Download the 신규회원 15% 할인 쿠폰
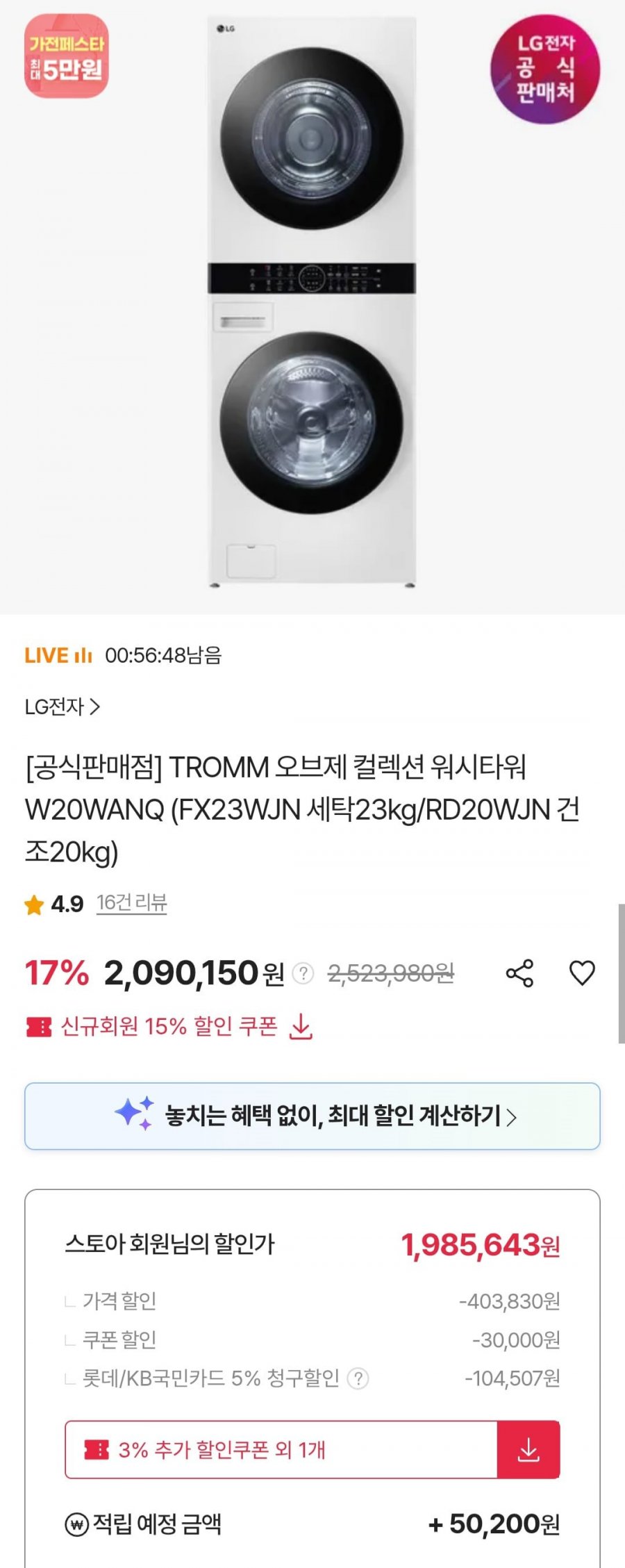The image size is (625, 1568). coord(301,1026)
